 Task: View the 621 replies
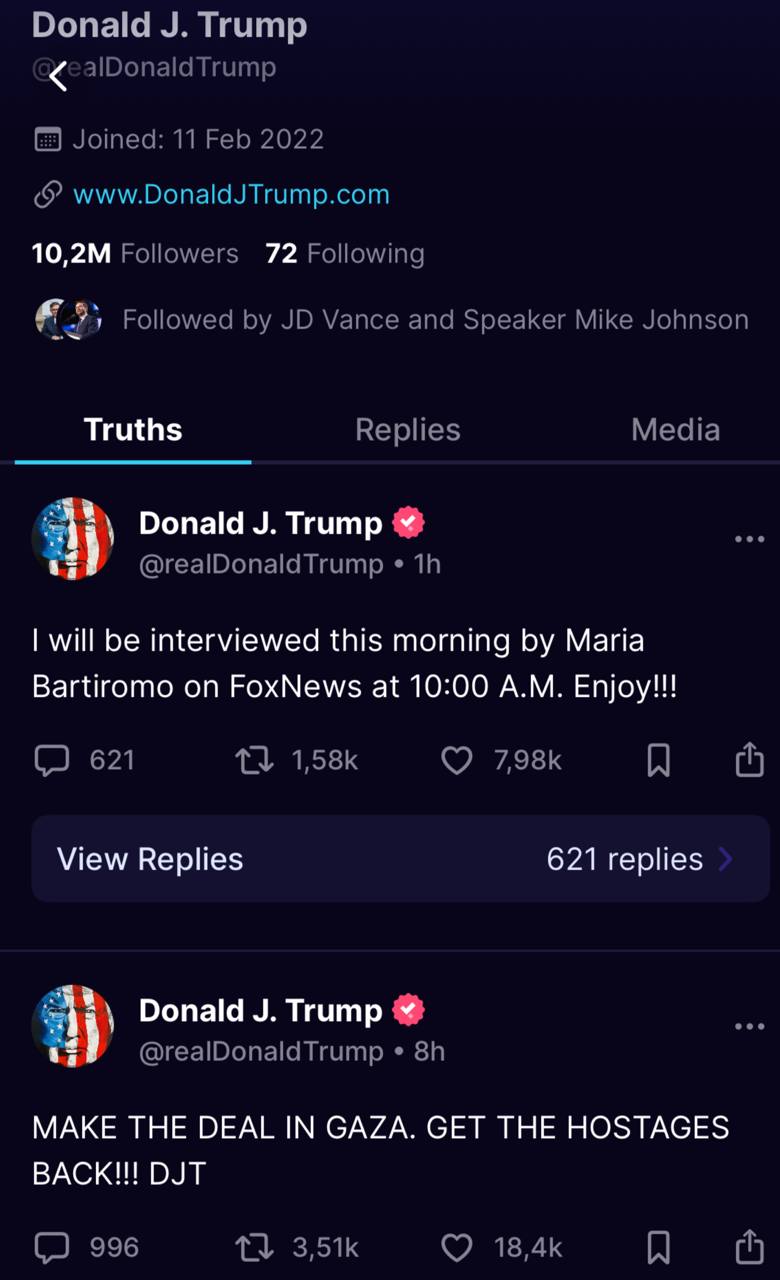(x=400, y=859)
